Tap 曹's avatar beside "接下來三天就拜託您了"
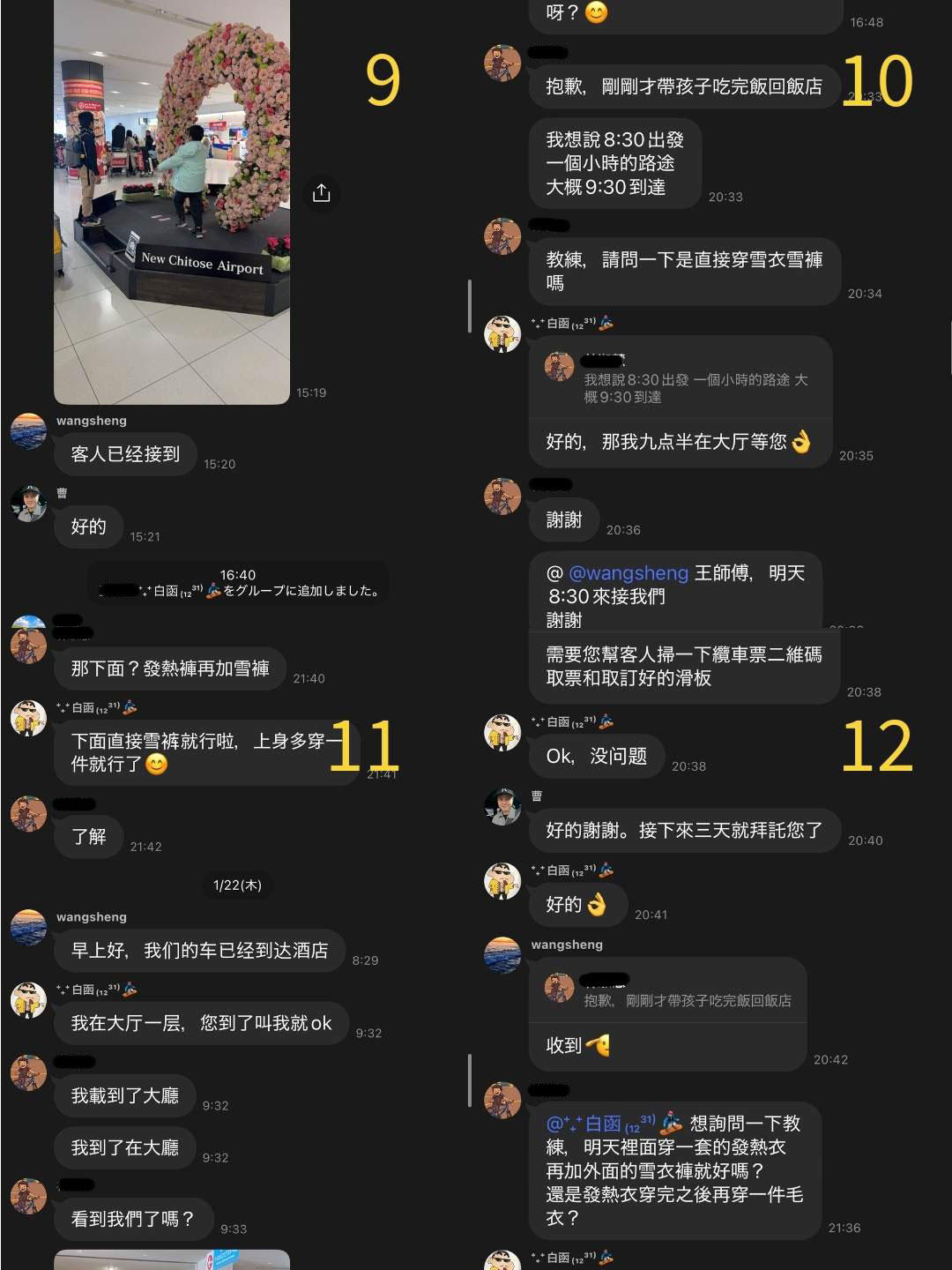952x1270 pixels. [502, 807]
